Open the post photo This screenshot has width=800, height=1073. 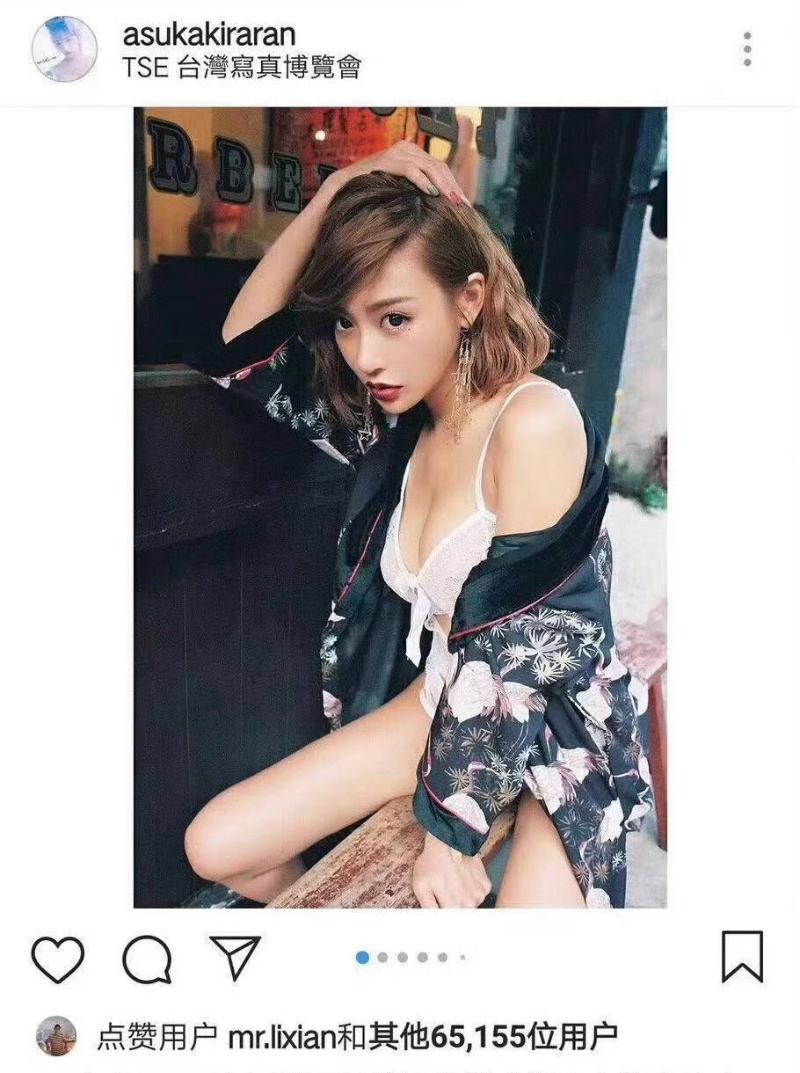[x=400, y=507]
